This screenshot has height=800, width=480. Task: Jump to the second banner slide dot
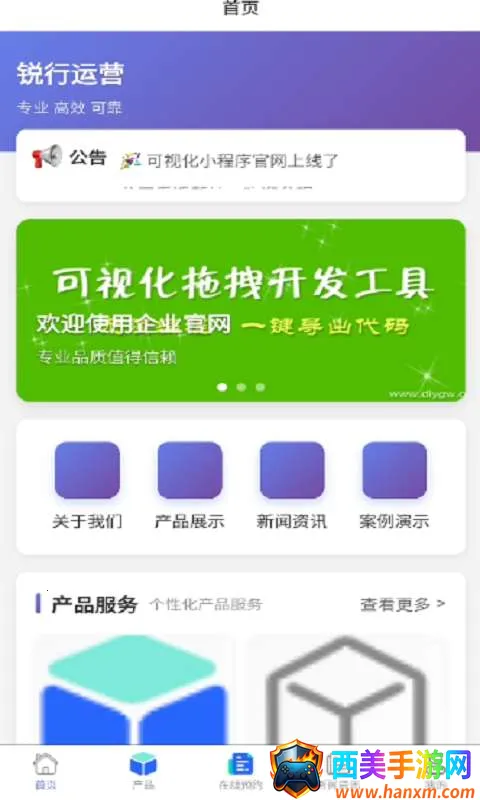pyautogui.click(x=241, y=387)
